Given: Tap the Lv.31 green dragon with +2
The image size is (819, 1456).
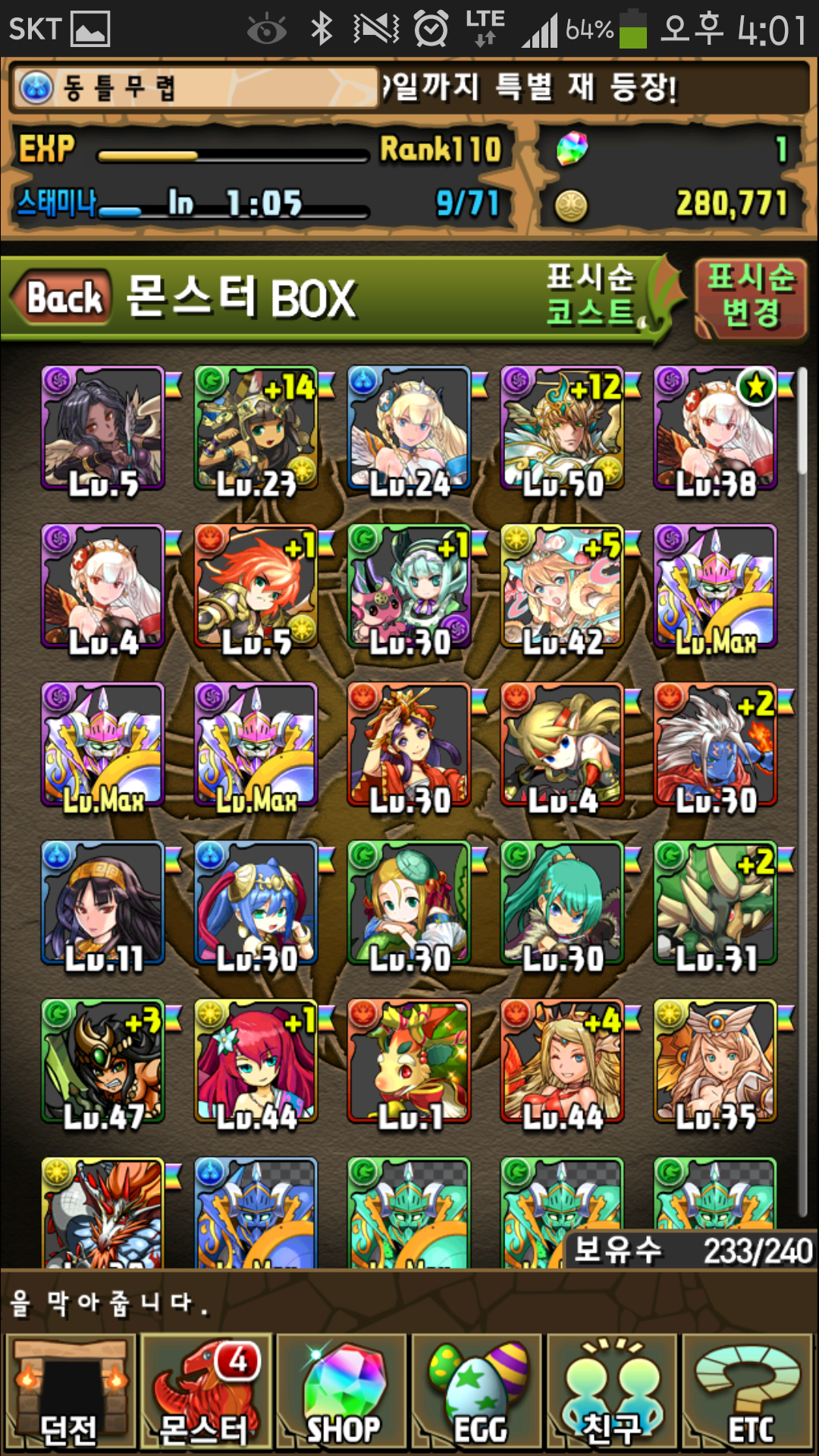Looking at the screenshot, I should point(716,903).
